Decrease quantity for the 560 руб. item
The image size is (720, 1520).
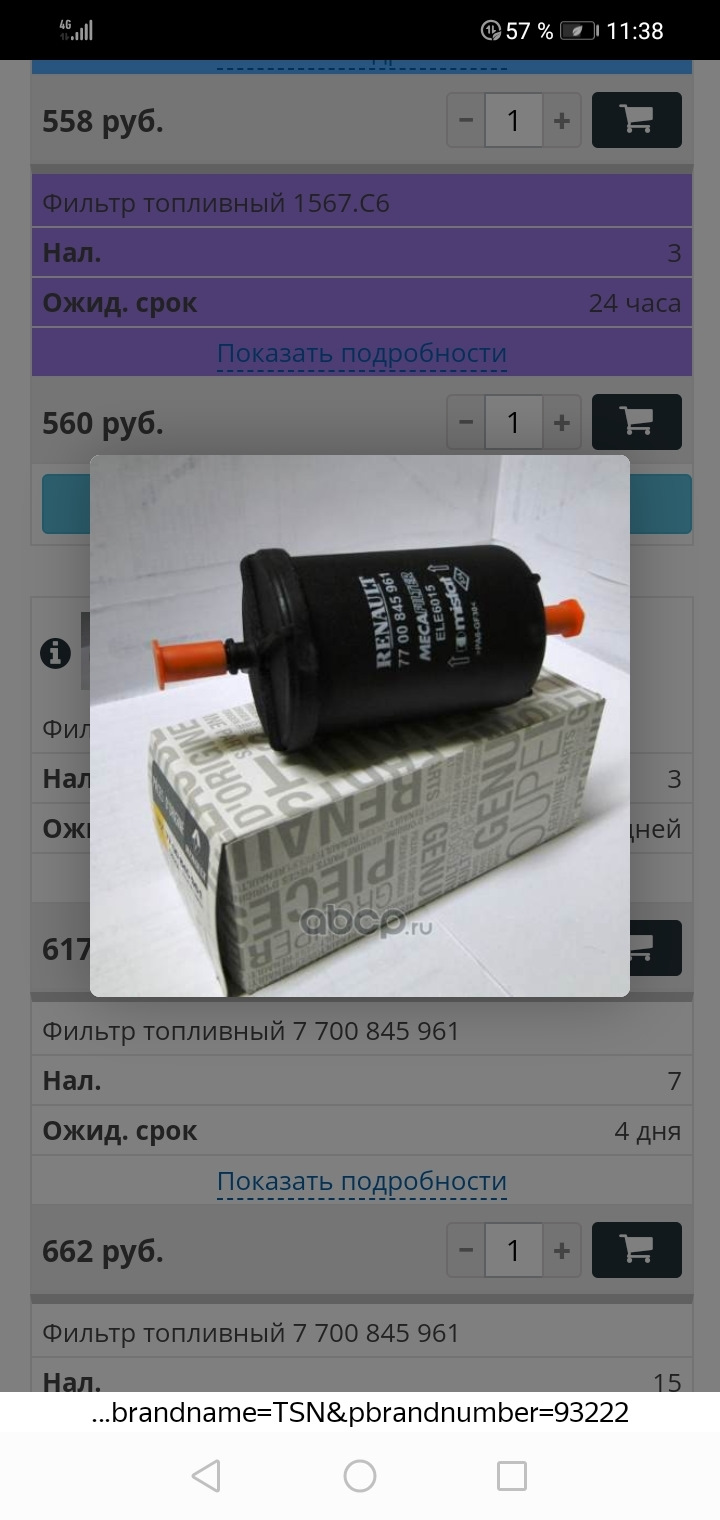coord(466,423)
